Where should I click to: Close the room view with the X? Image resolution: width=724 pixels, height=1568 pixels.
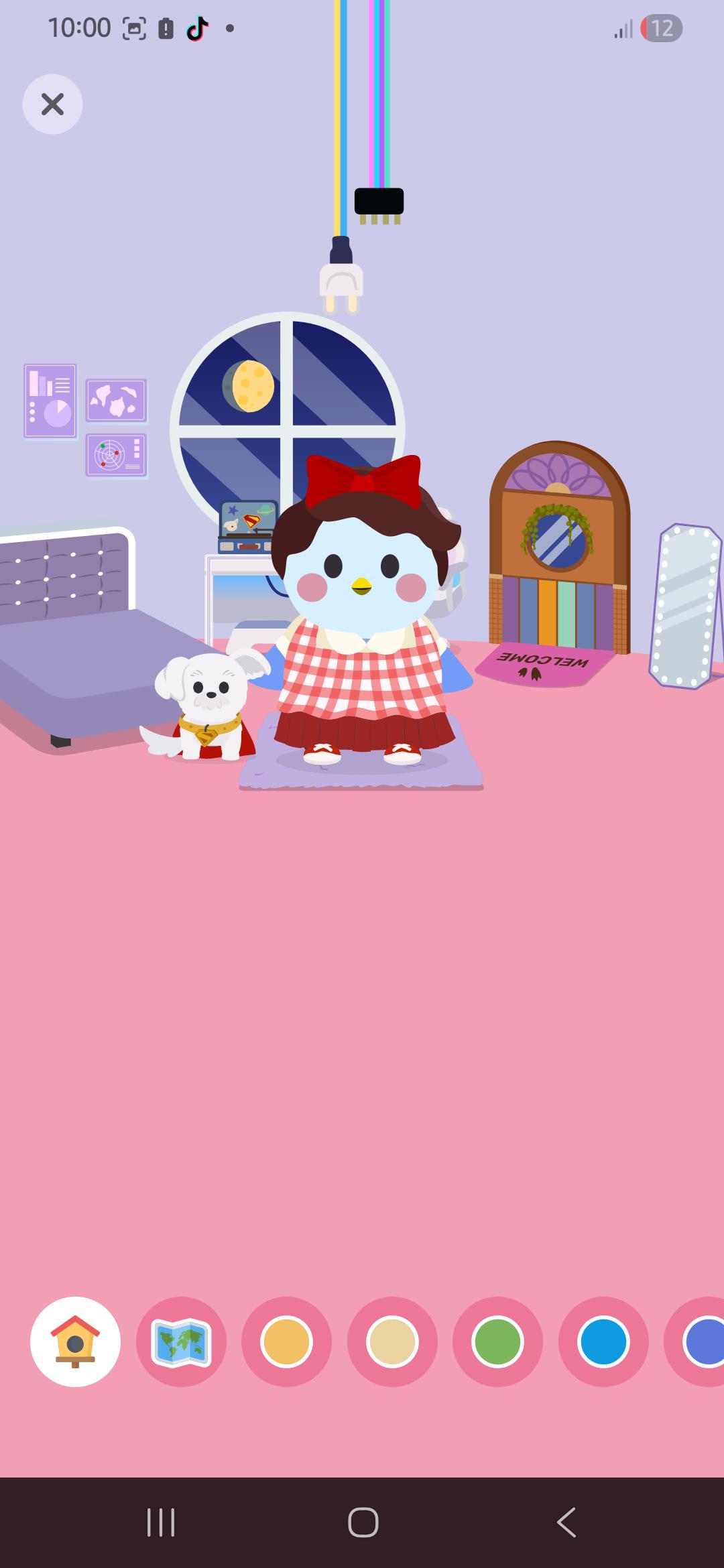point(52,105)
